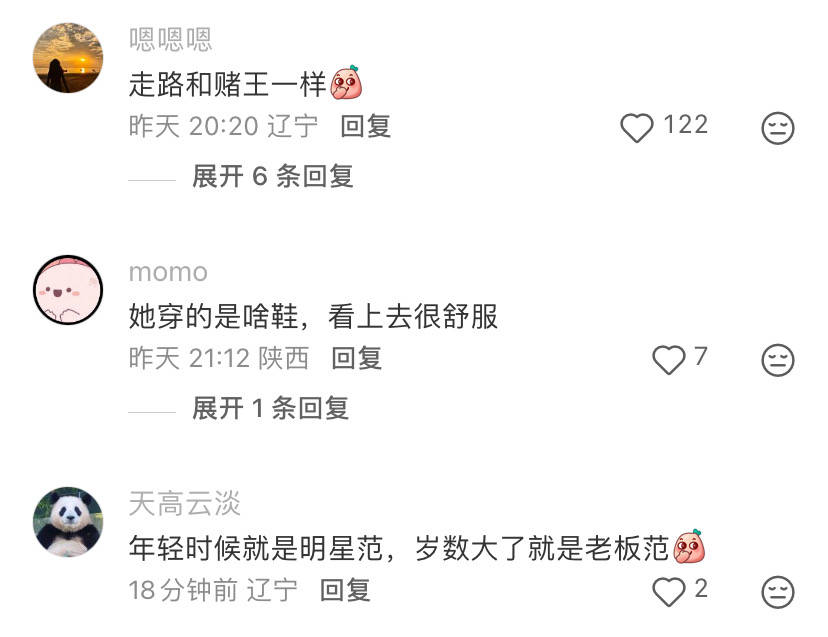Open 天高云淡's panda avatar profile
The width and height of the screenshot is (828, 637).
[x=68, y=522]
